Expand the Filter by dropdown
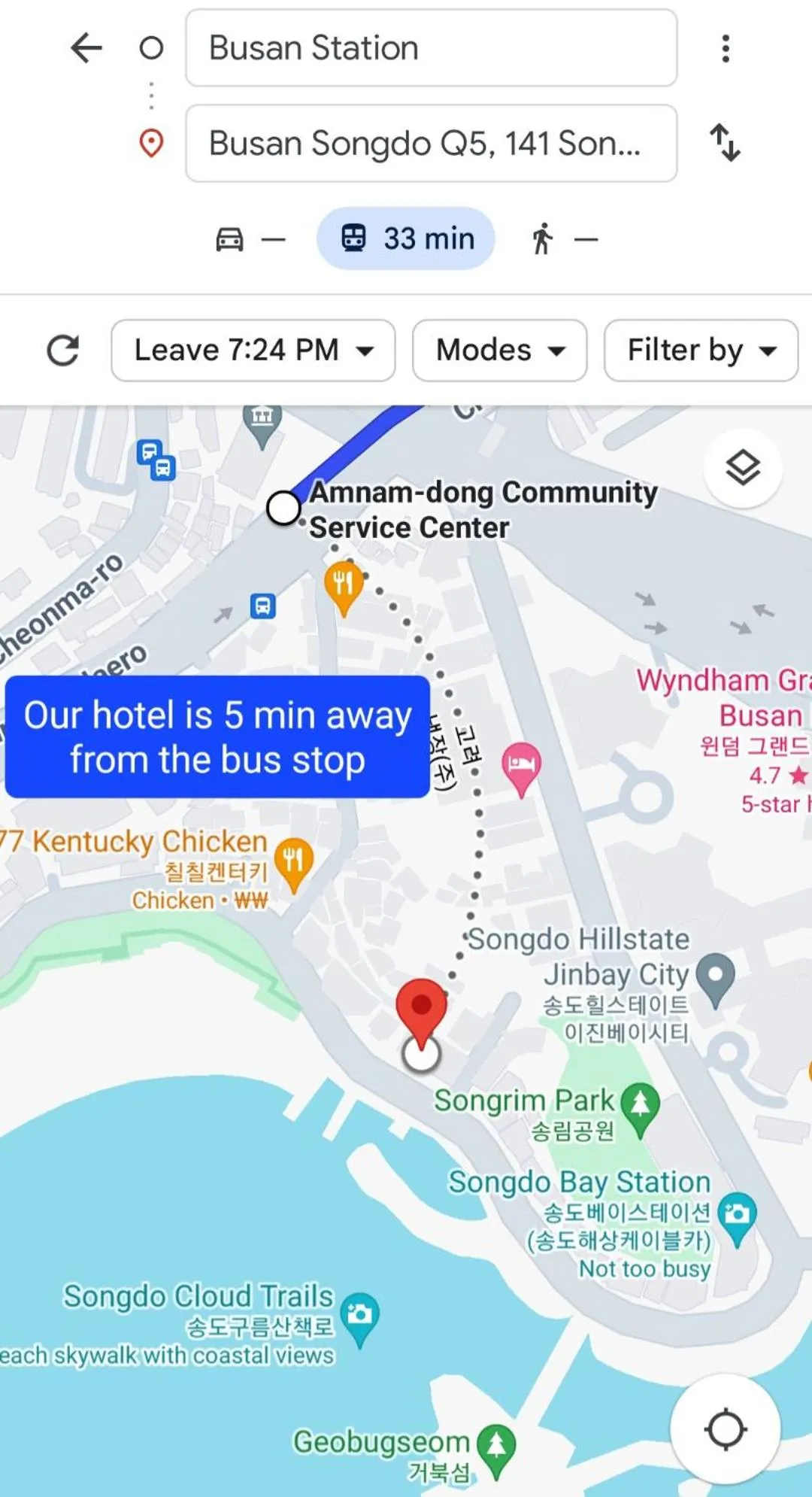Viewport: 812px width, 1497px height. click(700, 351)
